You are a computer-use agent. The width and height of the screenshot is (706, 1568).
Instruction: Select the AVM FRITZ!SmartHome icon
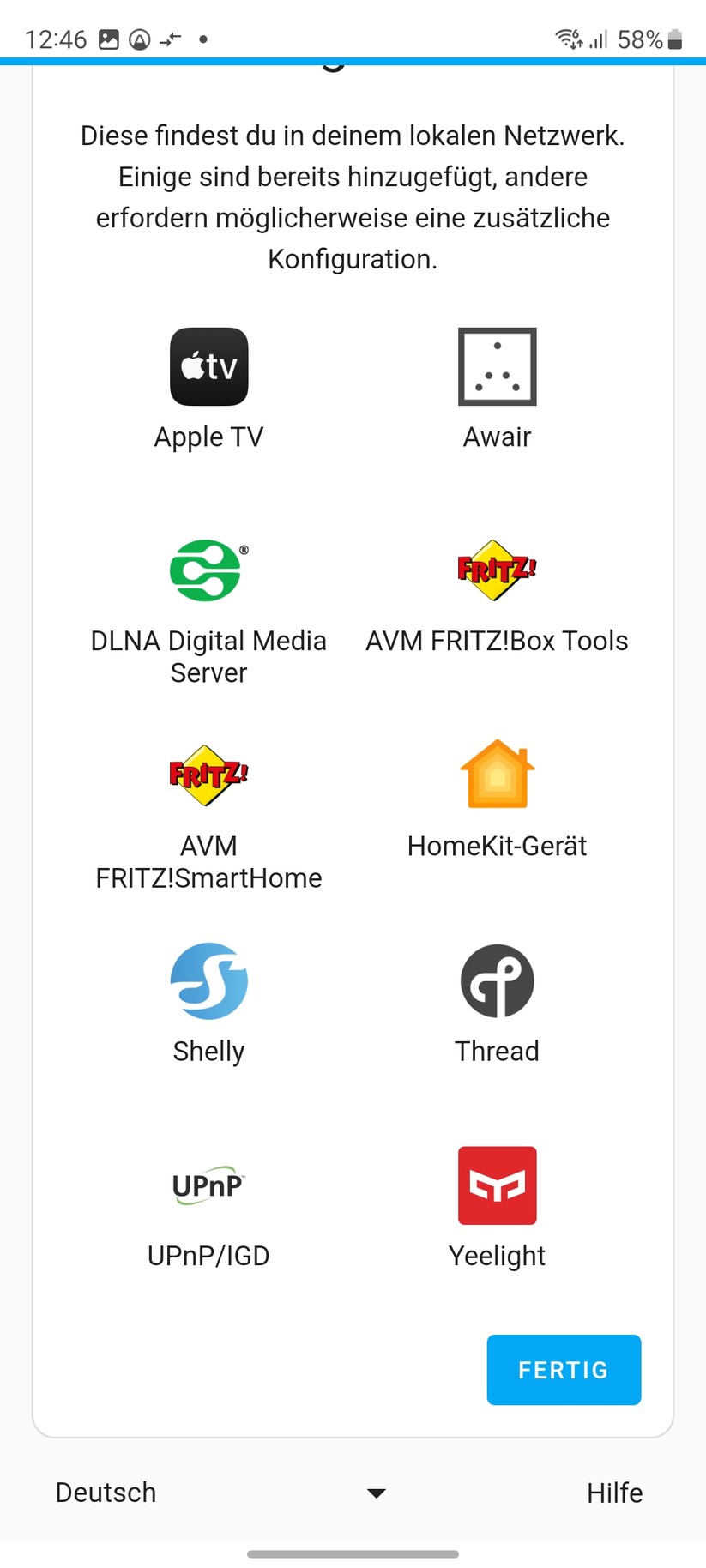[208, 773]
